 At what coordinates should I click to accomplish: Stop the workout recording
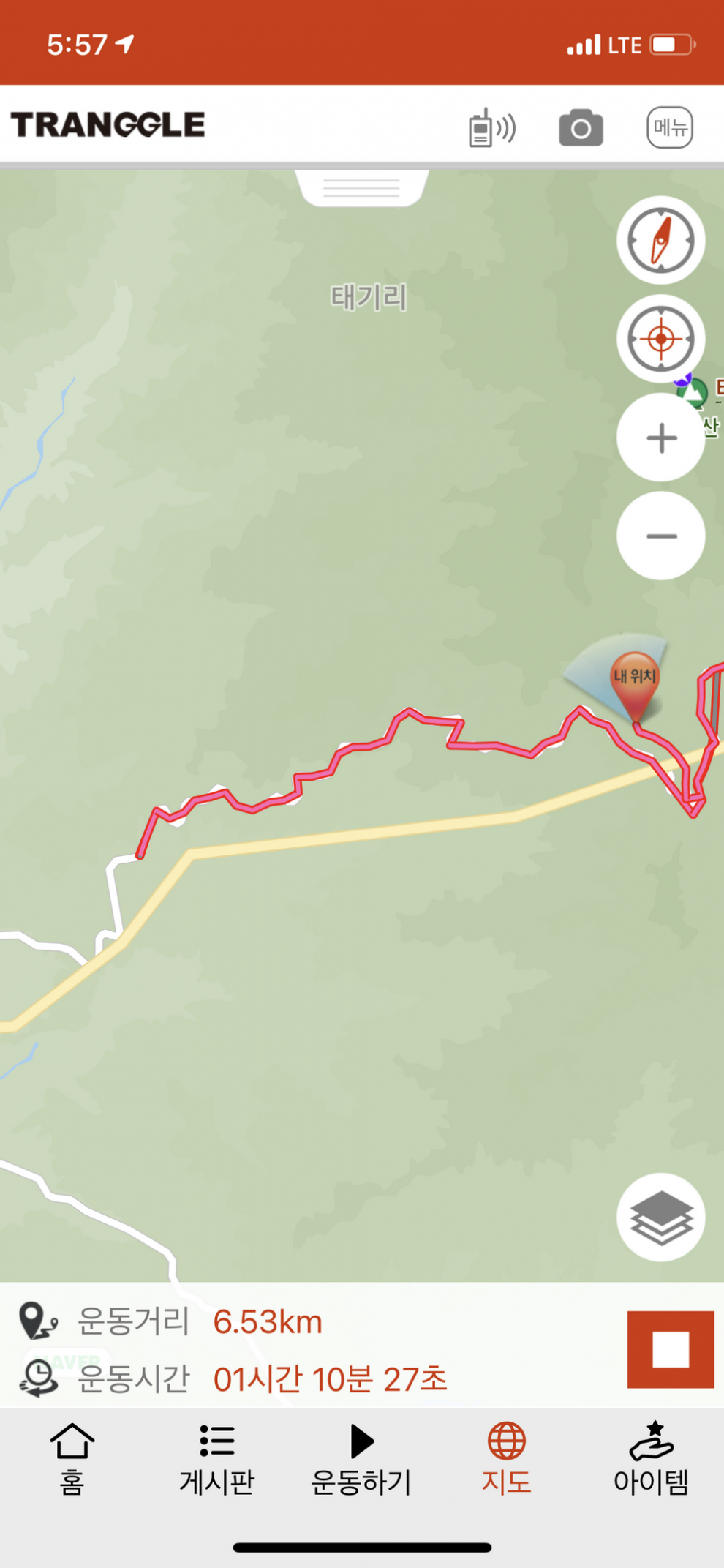(x=670, y=1349)
